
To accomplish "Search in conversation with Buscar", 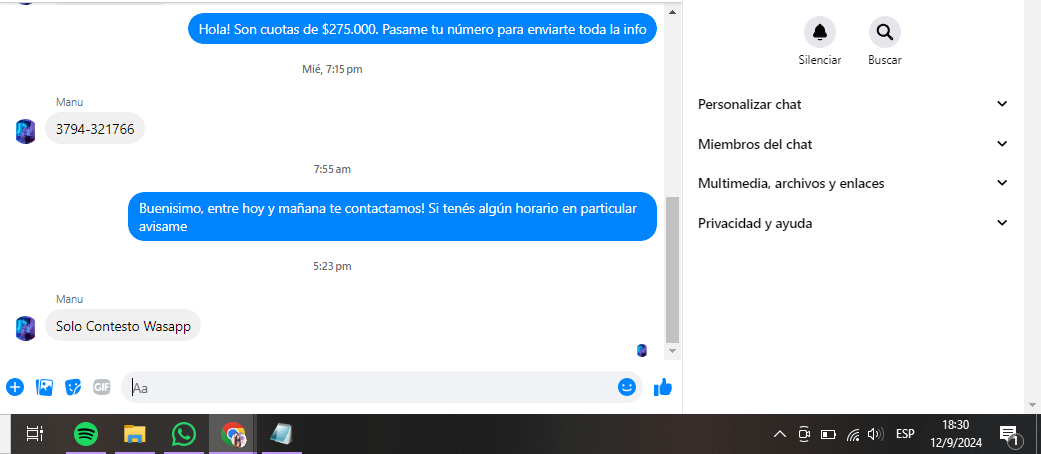I will point(884,33).
